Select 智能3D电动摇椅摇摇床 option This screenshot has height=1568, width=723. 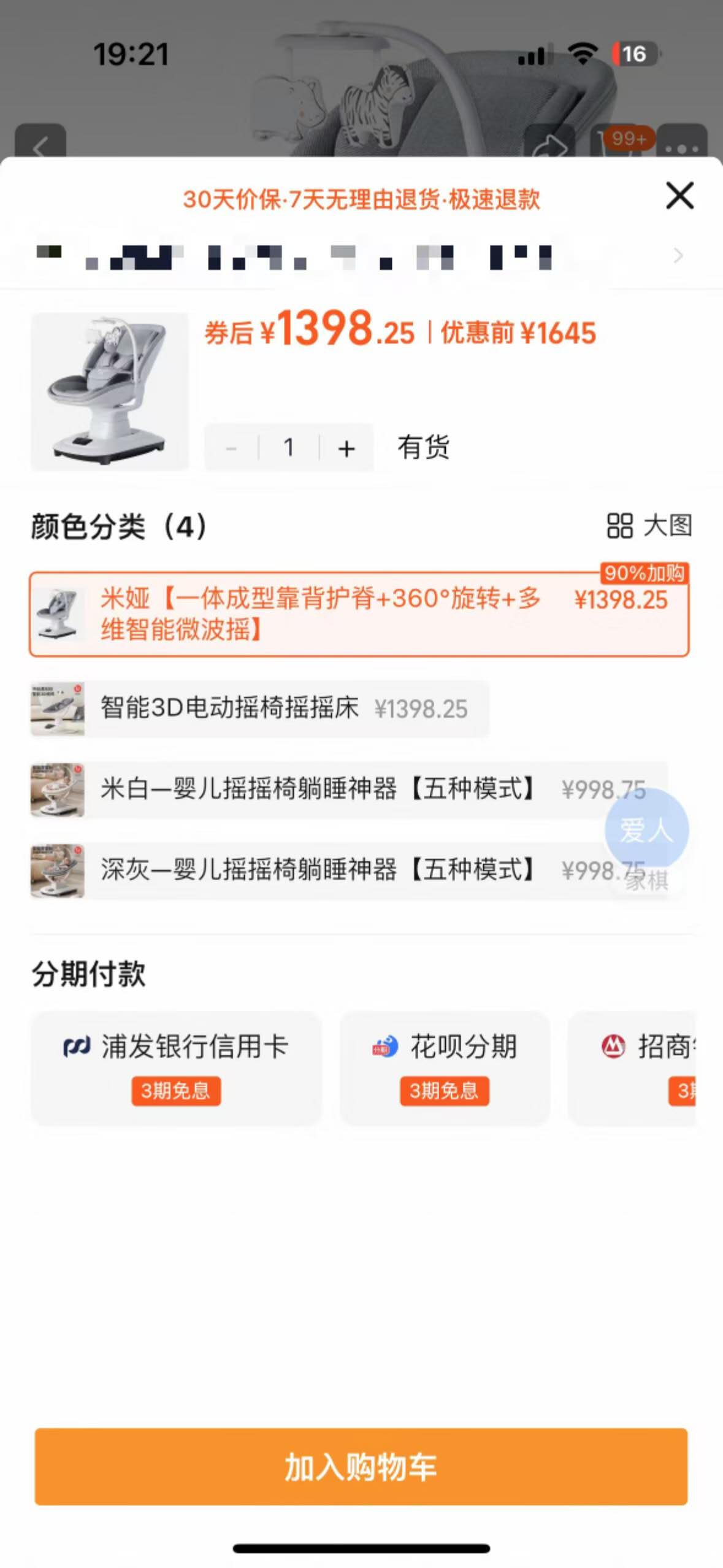point(260,708)
